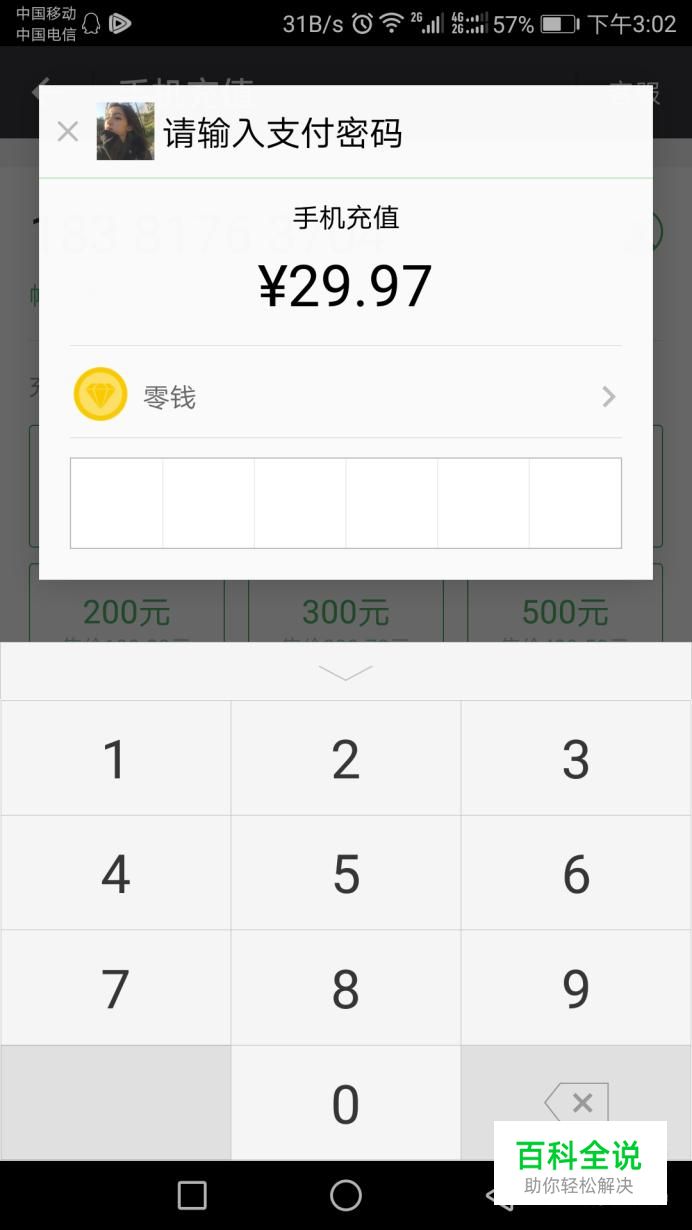Enter digit 4 on the keypad
Screen dimensions: 692x1230
tap(116, 874)
